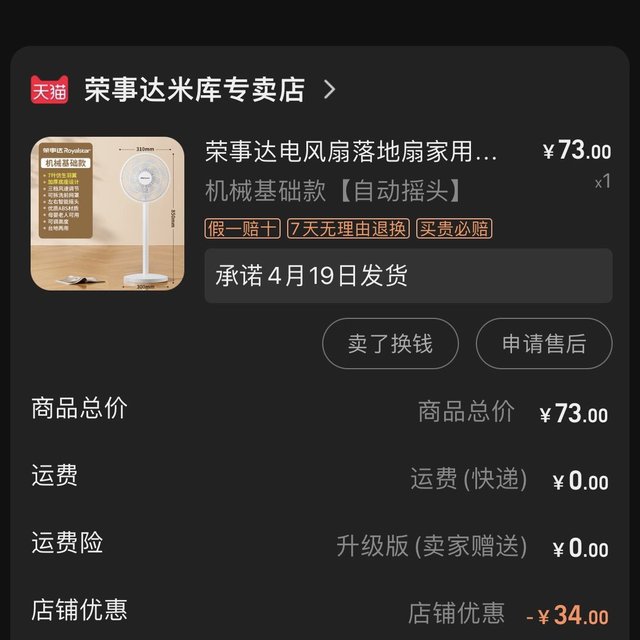
Task: Open the 荣事达米库专卖店 store page
Action: [194, 90]
